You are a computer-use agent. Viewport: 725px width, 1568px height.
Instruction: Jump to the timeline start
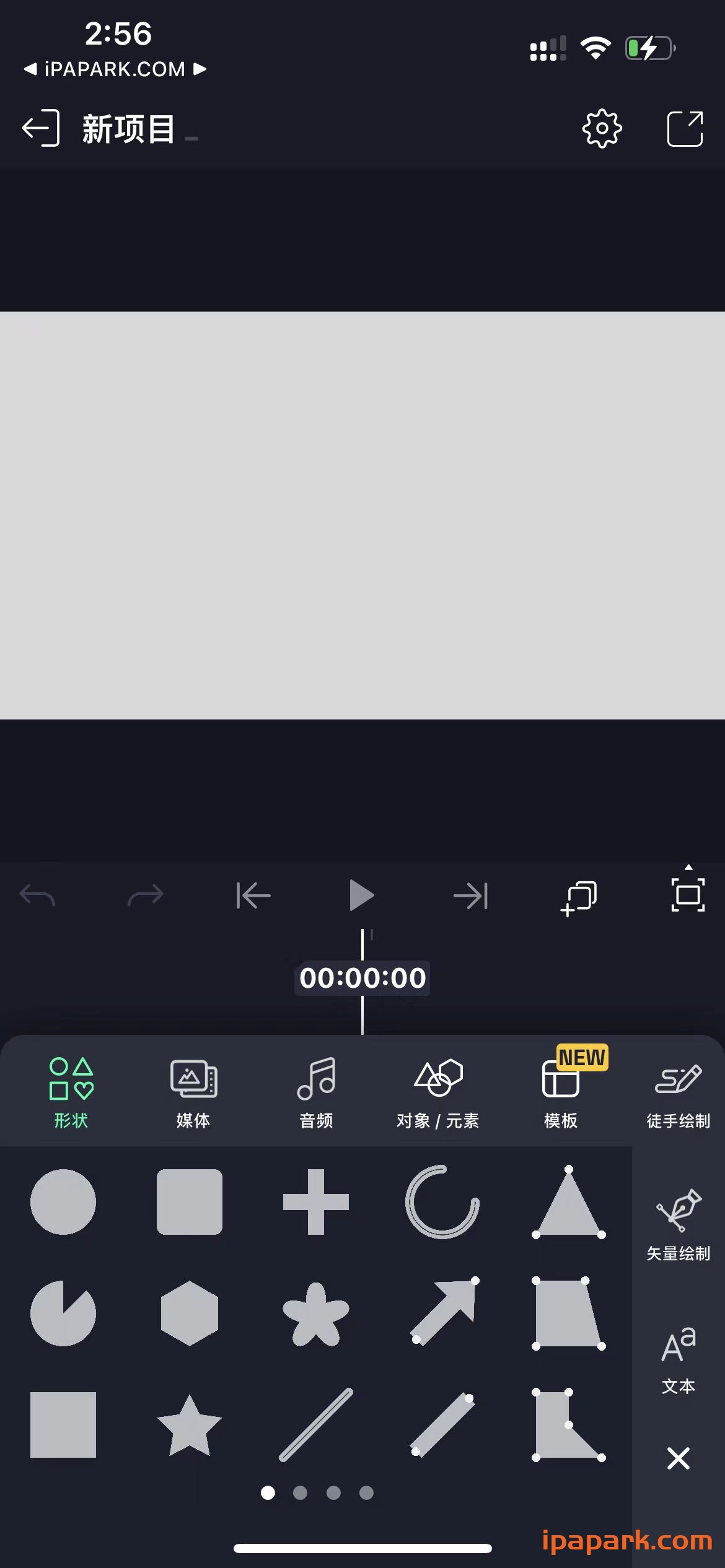(x=254, y=895)
